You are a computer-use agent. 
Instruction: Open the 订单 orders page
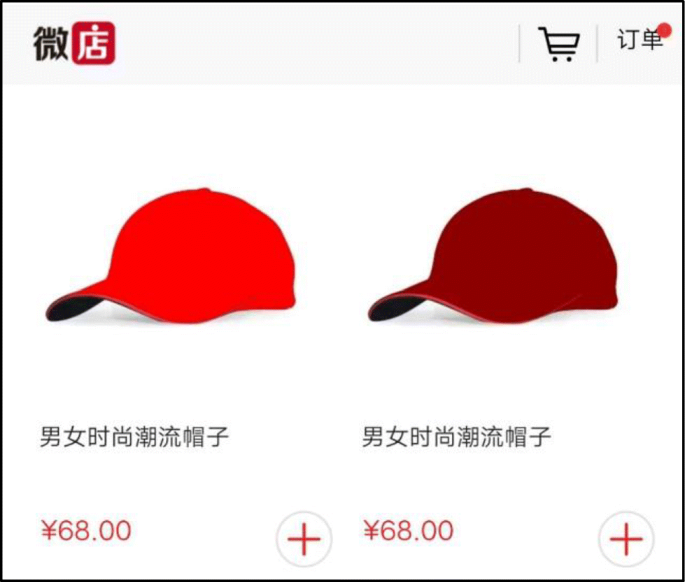640,41
